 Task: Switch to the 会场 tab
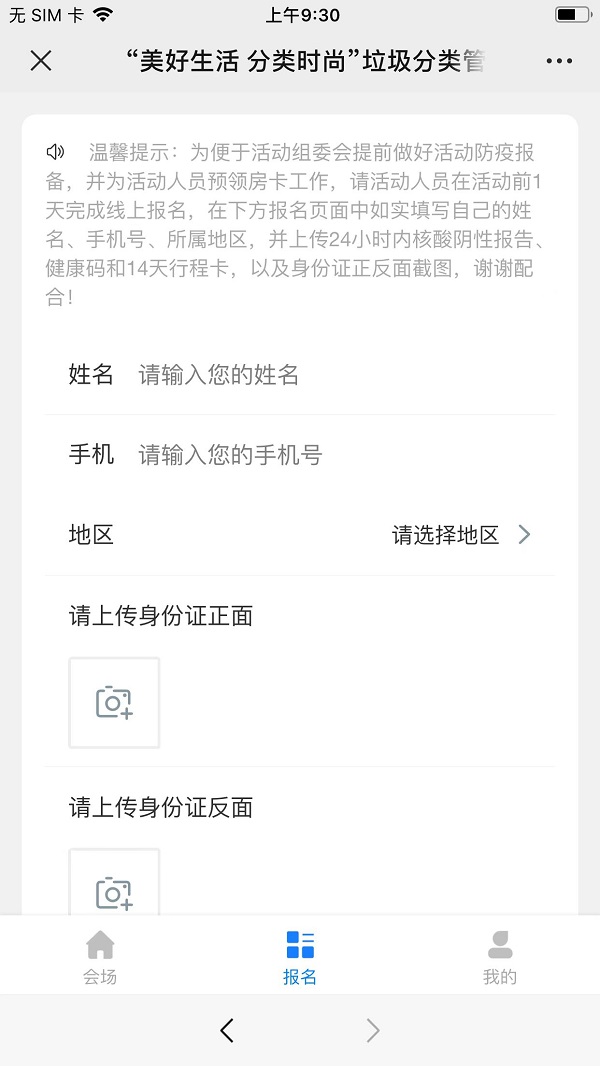click(x=100, y=957)
